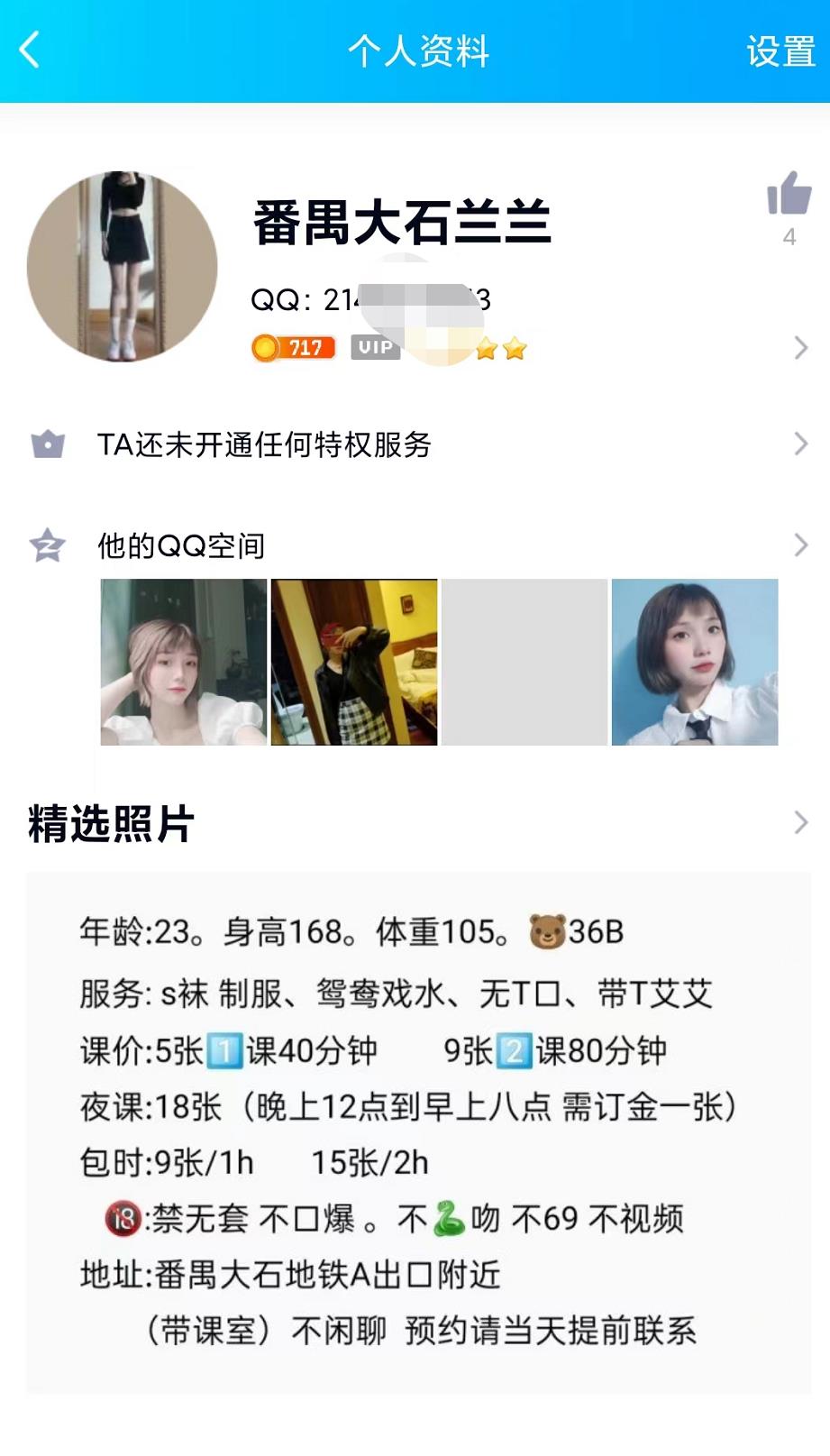Open the TA还未开通任何特权服务 row
This screenshot has width=830, height=1456.
pos(415,444)
